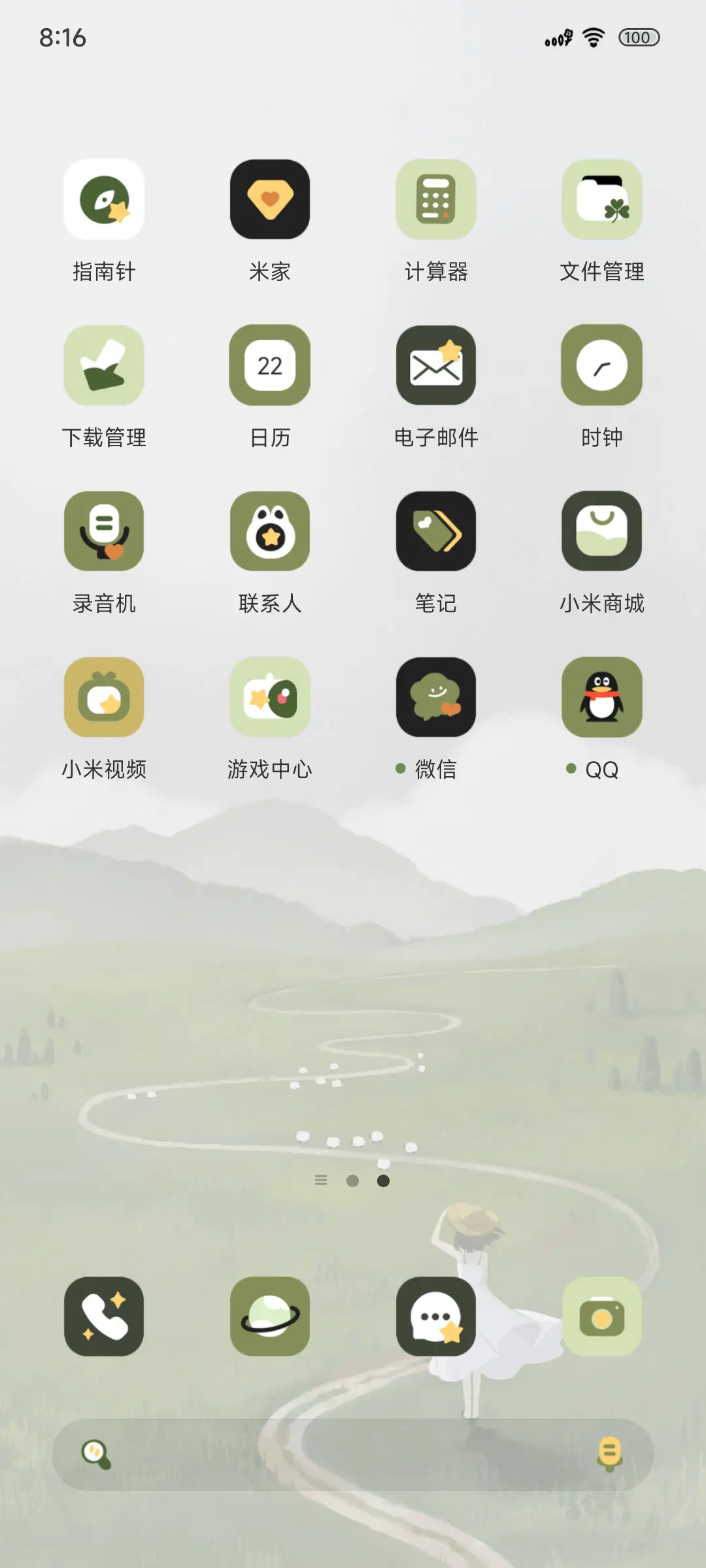Open the Phone dialer in the dock

[105, 1318]
